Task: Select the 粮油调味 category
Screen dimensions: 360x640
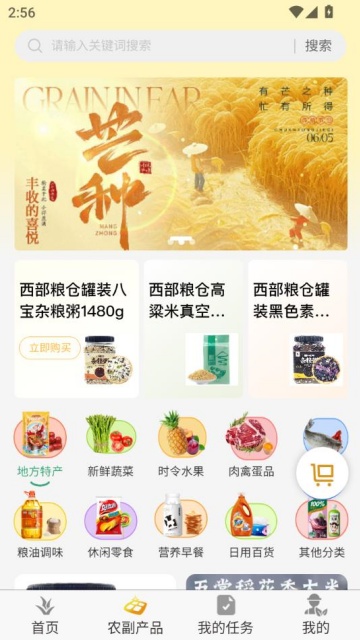Action: coord(40,526)
